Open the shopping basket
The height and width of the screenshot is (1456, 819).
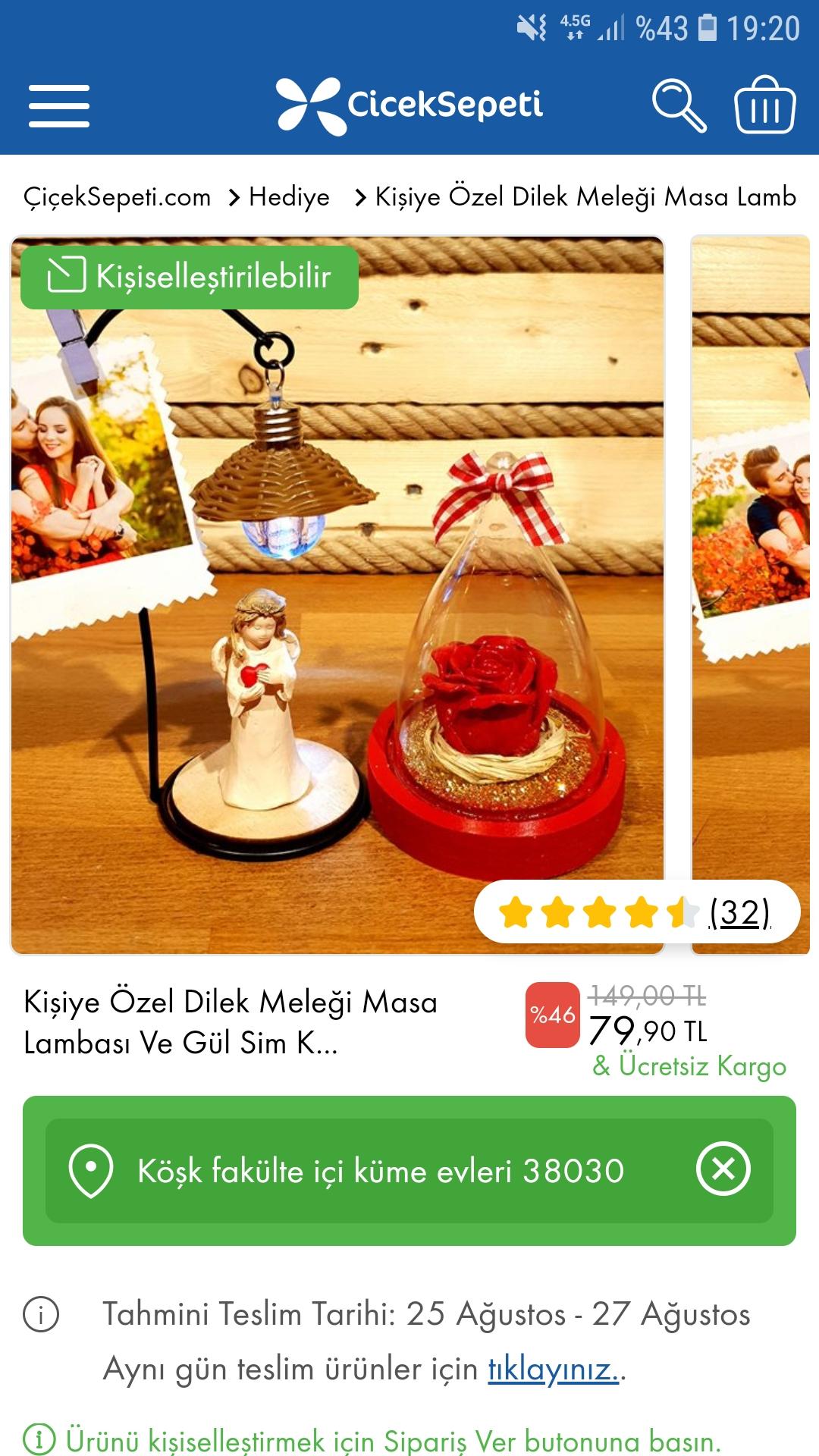(764, 105)
